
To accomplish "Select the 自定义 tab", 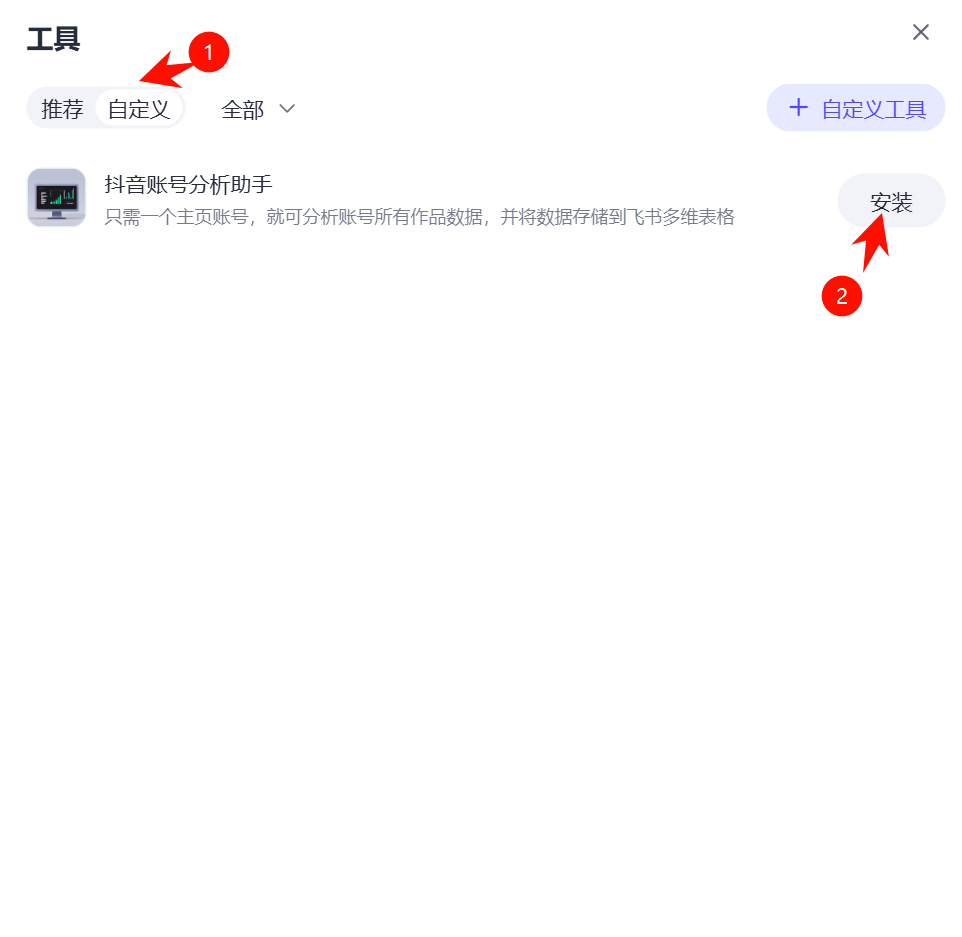I will pyautogui.click(x=139, y=109).
